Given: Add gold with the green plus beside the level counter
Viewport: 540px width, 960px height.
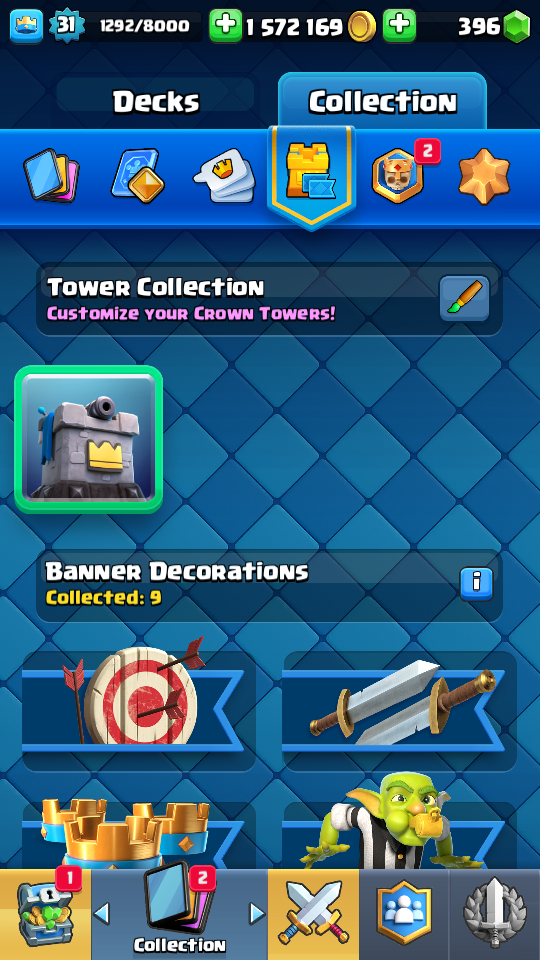Looking at the screenshot, I should [x=225, y=26].
